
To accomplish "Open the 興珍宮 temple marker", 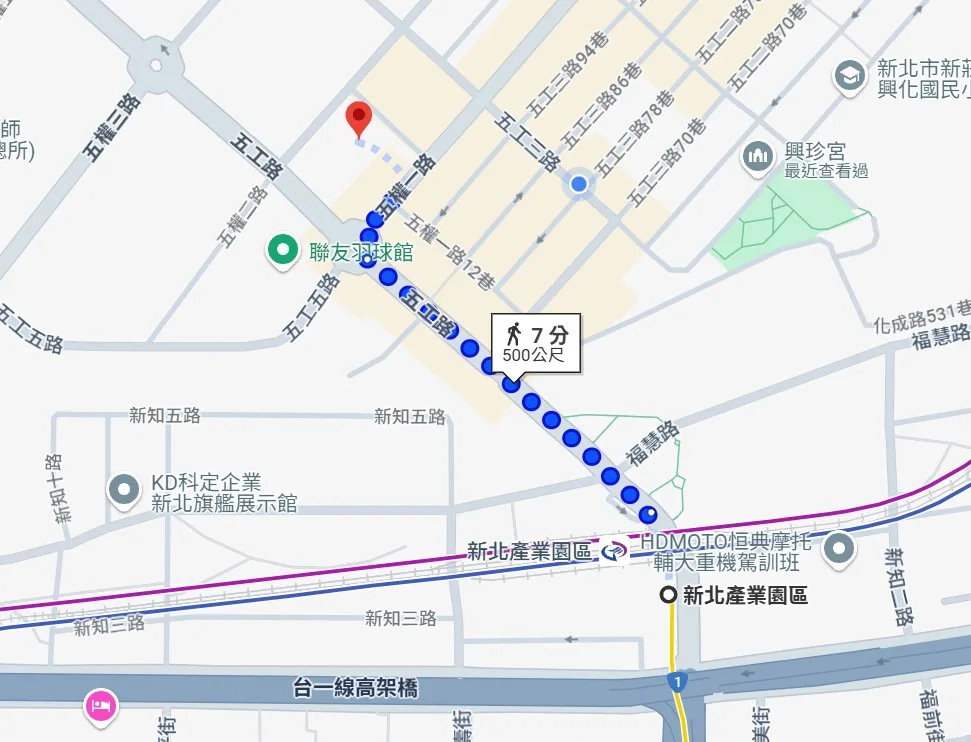I will (x=759, y=156).
